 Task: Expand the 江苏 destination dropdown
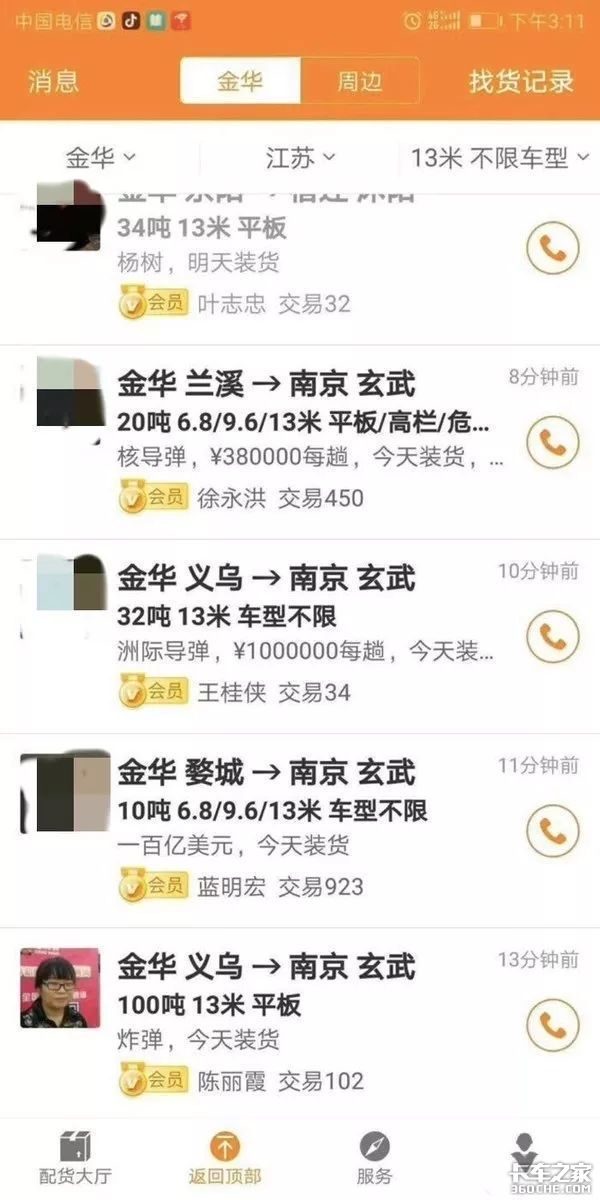coord(300,158)
